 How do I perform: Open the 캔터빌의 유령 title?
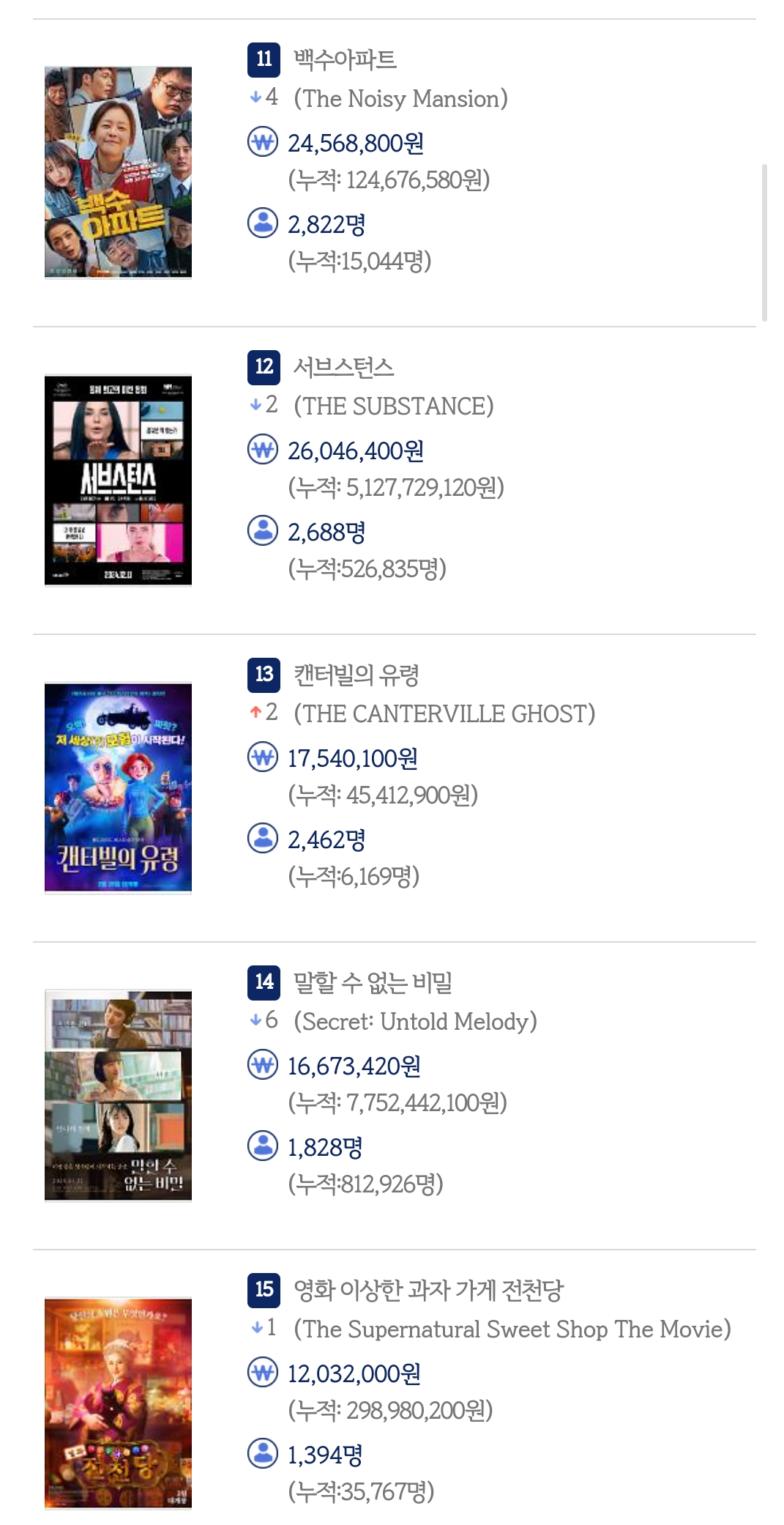(356, 675)
